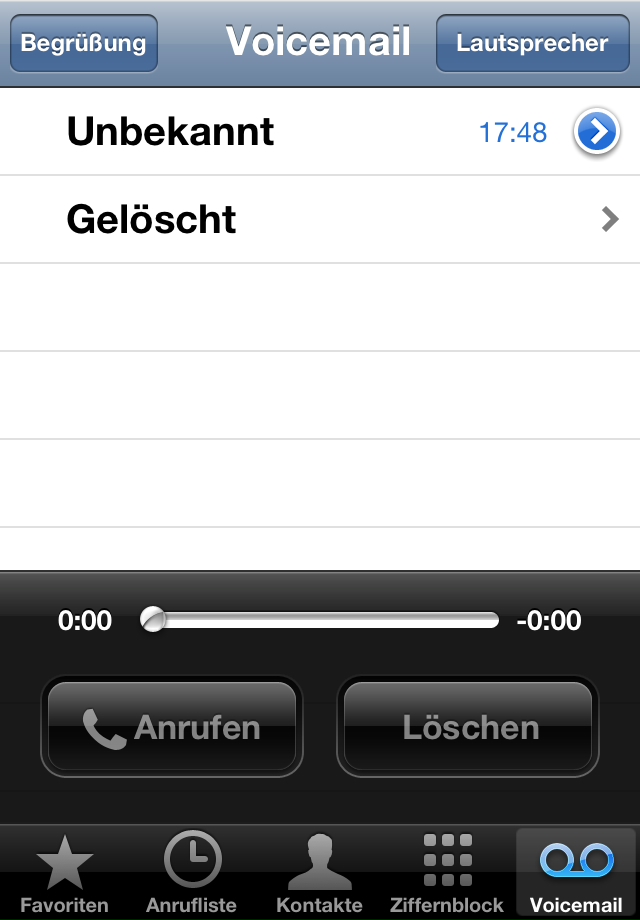Switch to the Ziffernblock keypad tab
This screenshot has width=640, height=920.
point(447,873)
